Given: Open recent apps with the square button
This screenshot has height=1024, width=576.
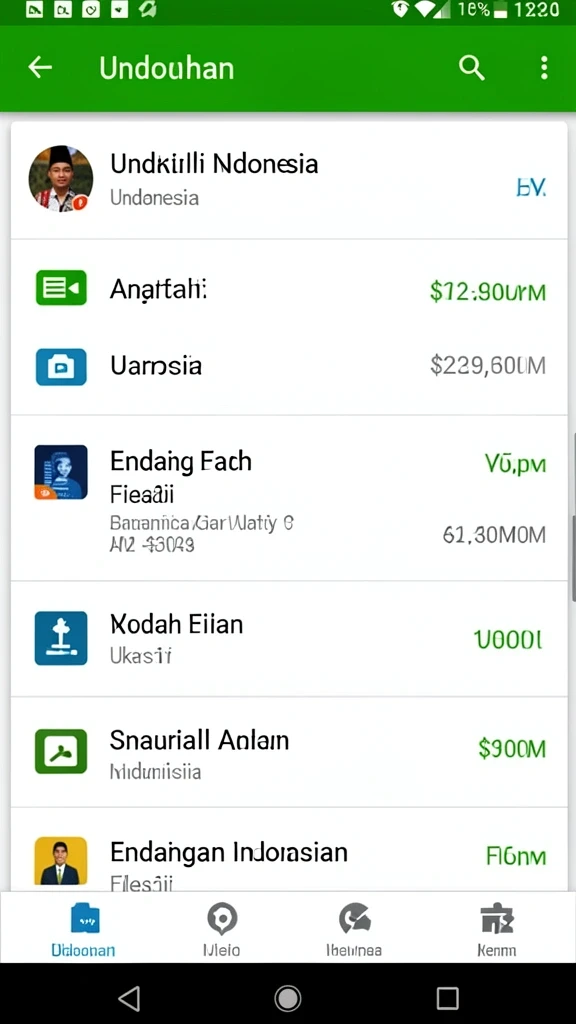Looking at the screenshot, I should (447, 998).
